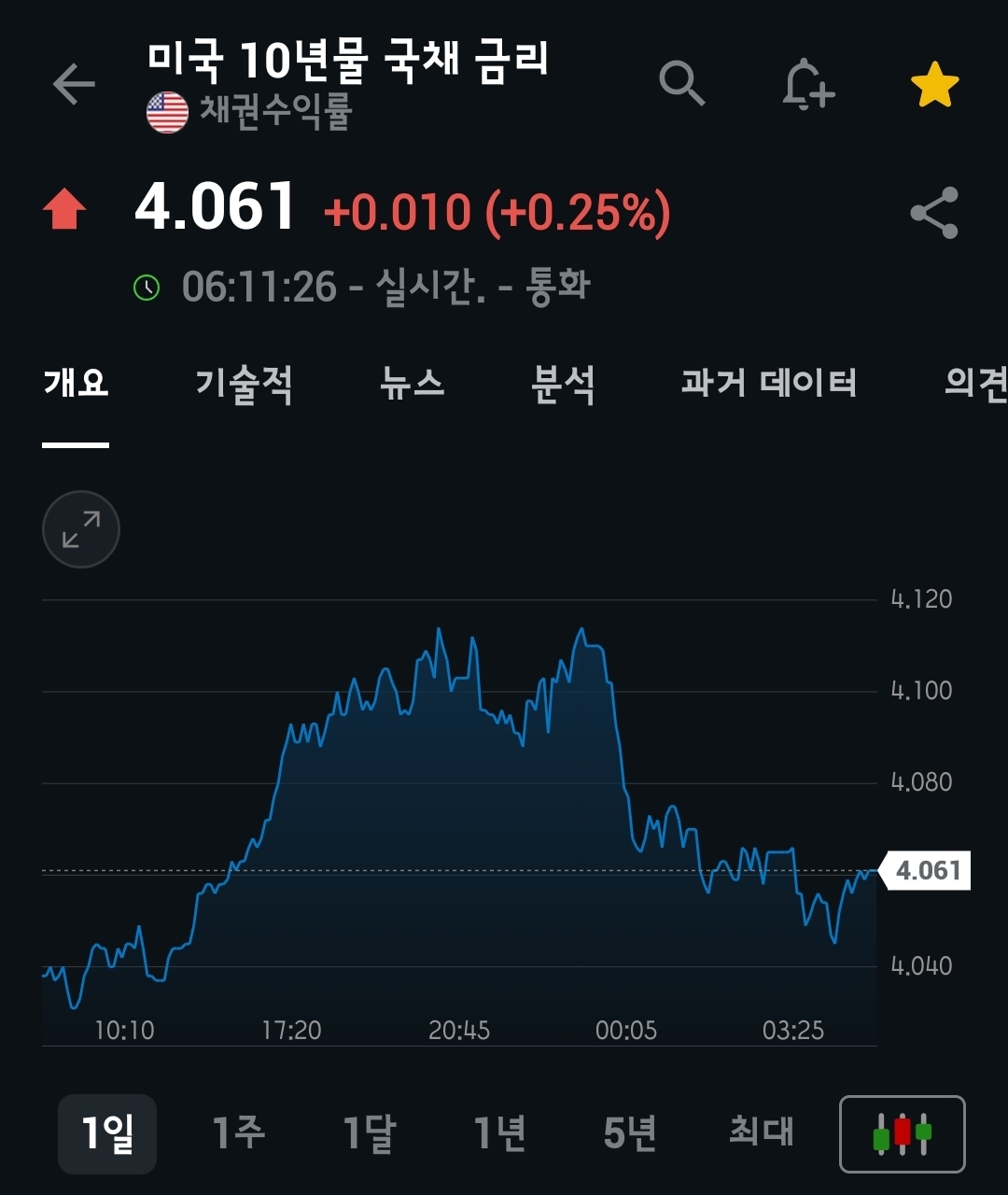Image resolution: width=1008 pixels, height=1195 pixels.
Task: Change chart range to 1주
Action: point(238,1133)
